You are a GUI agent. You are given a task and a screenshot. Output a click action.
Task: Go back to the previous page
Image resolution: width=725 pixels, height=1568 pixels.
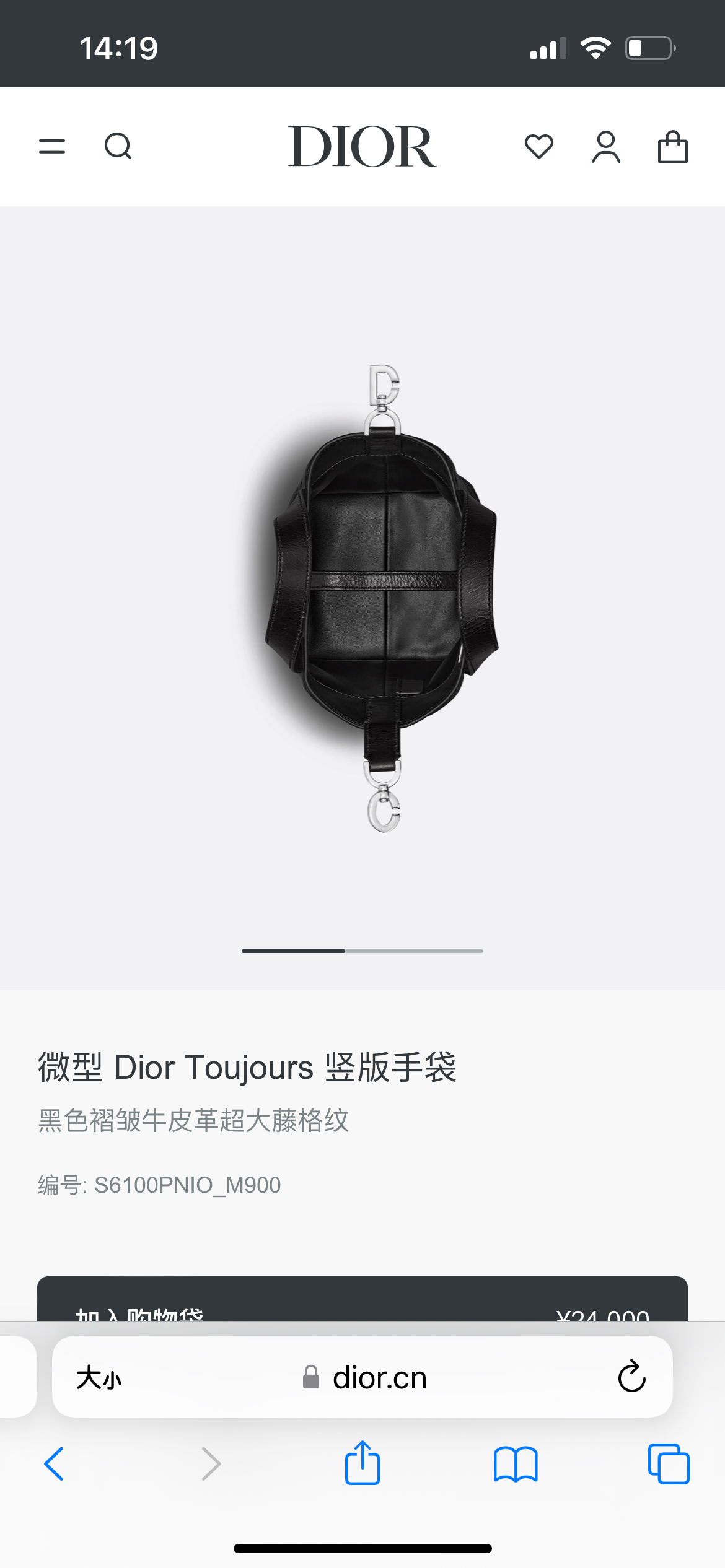click(54, 1464)
